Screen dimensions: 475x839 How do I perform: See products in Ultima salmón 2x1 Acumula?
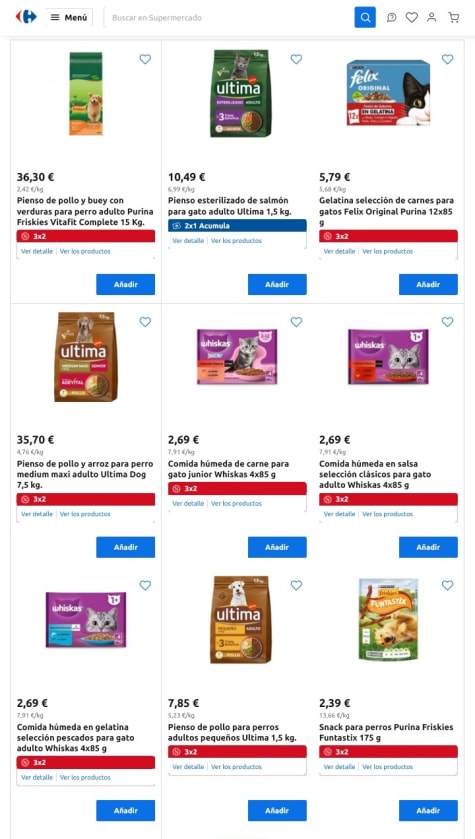236,241
